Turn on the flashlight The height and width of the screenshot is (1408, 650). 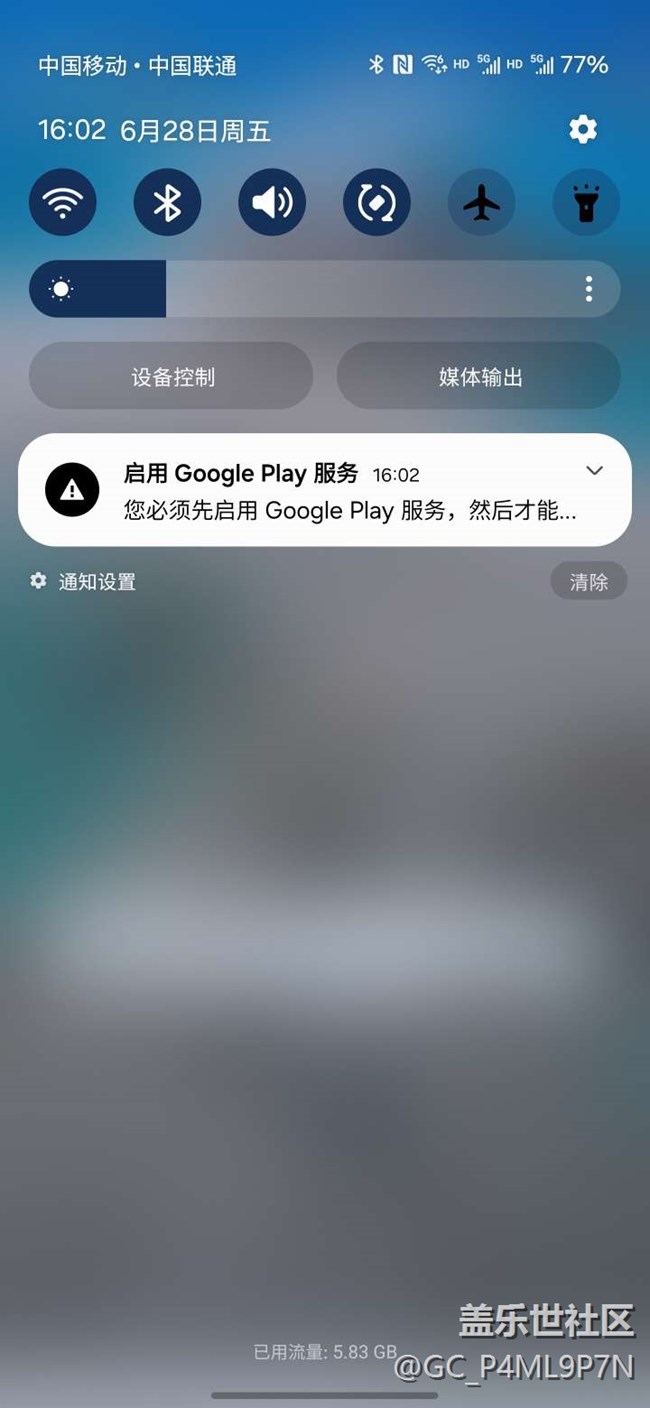[586, 202]
